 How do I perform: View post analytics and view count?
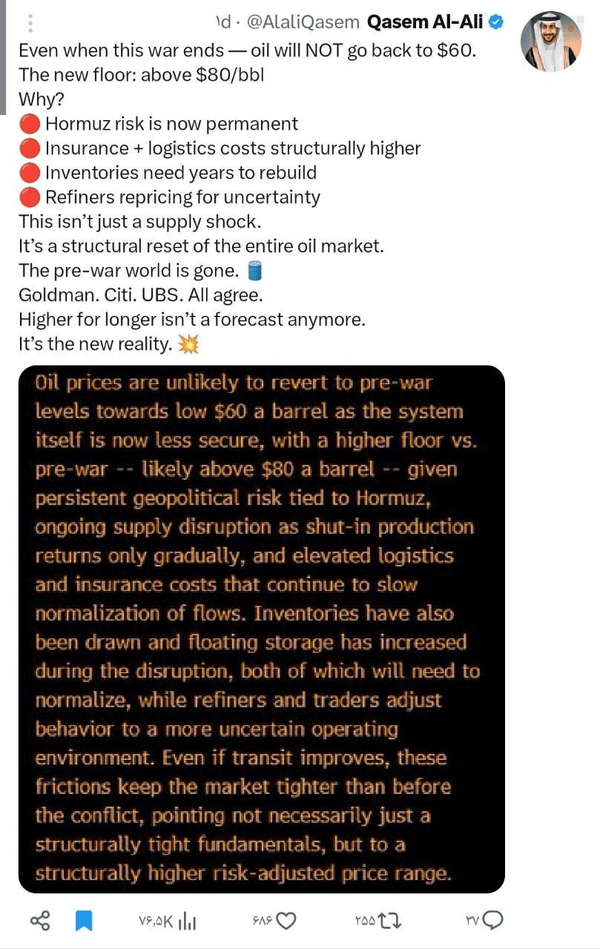pos(167,921)
